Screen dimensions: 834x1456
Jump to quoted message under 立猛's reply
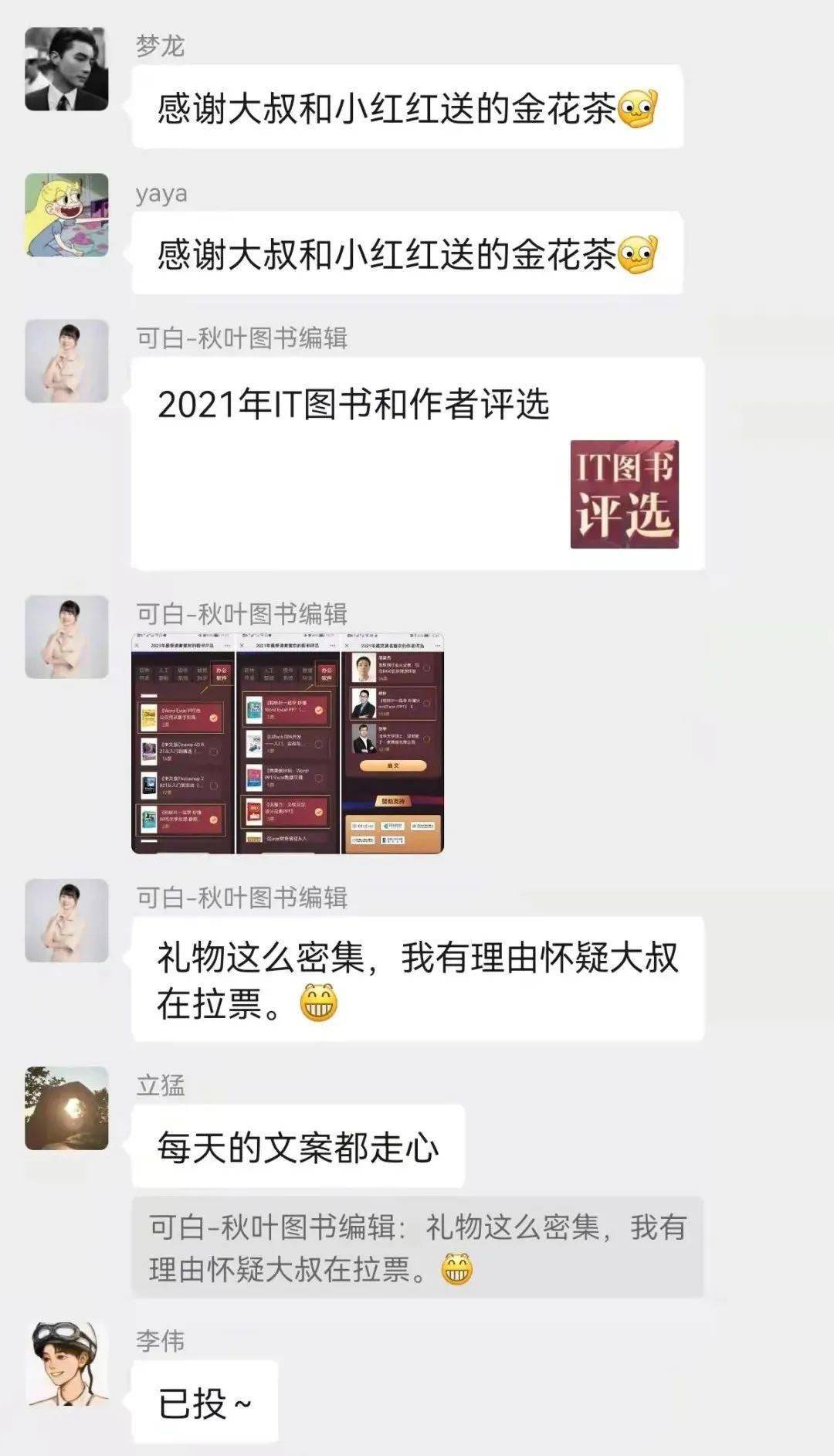click(x=418, y=1247)
